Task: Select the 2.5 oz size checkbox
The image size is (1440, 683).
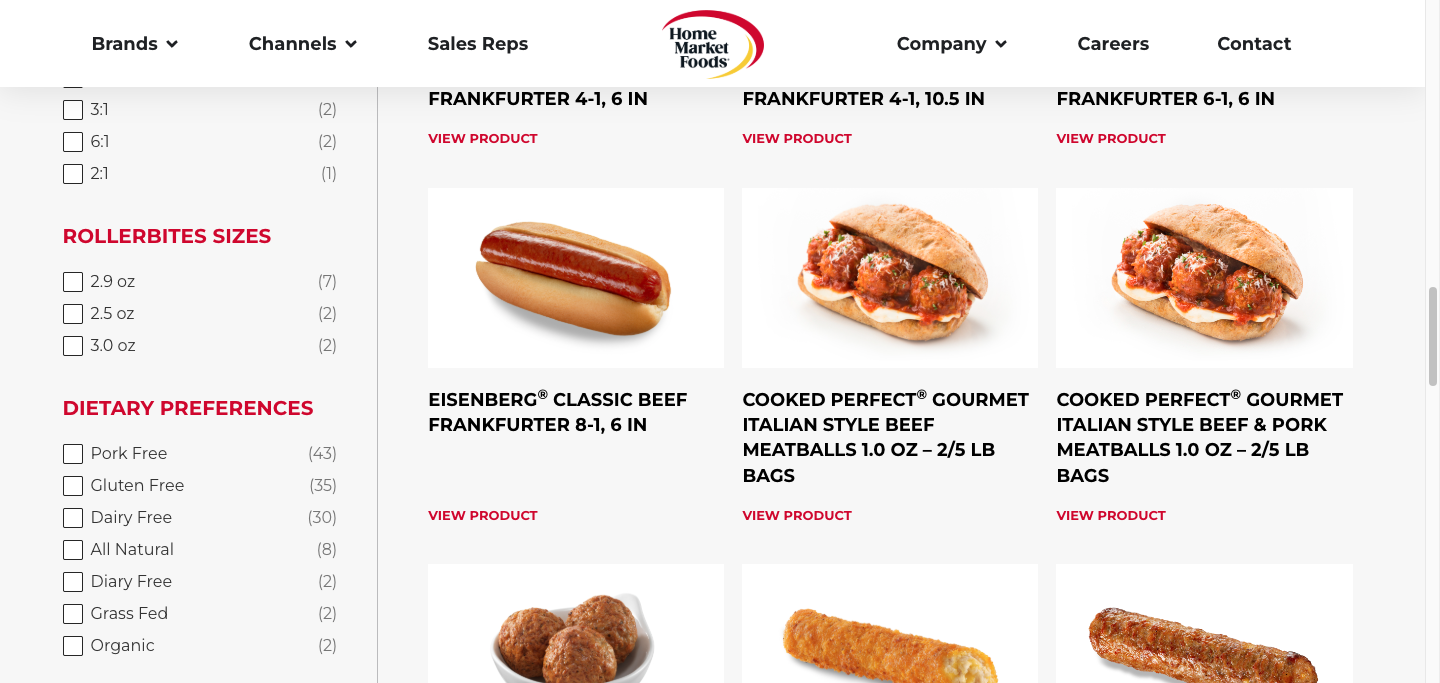Action: 73,314
